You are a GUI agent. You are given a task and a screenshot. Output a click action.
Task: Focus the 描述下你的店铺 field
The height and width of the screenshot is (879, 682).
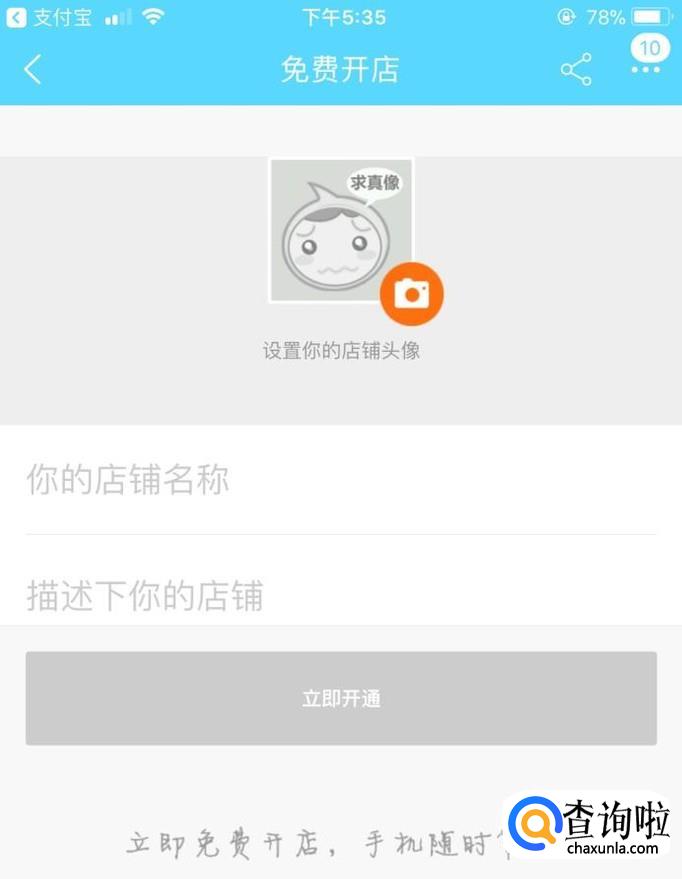(340, 596)
